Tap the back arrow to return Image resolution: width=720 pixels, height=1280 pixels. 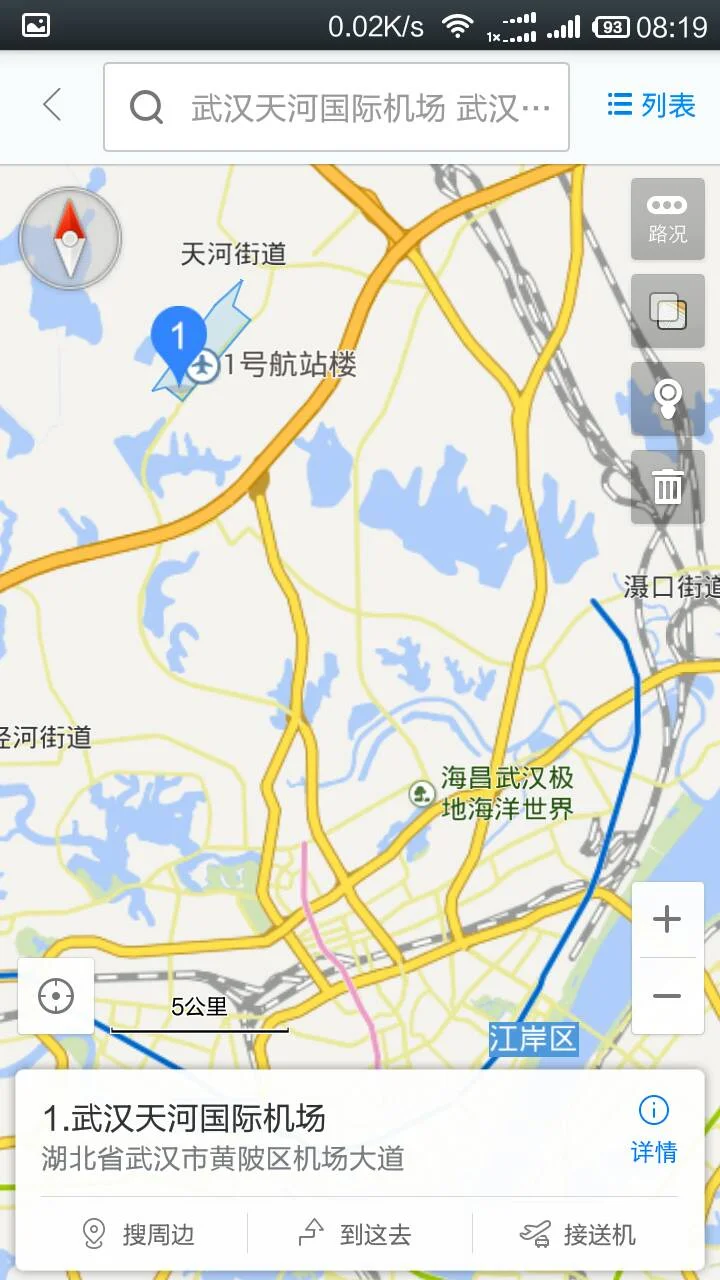(52, 105)
